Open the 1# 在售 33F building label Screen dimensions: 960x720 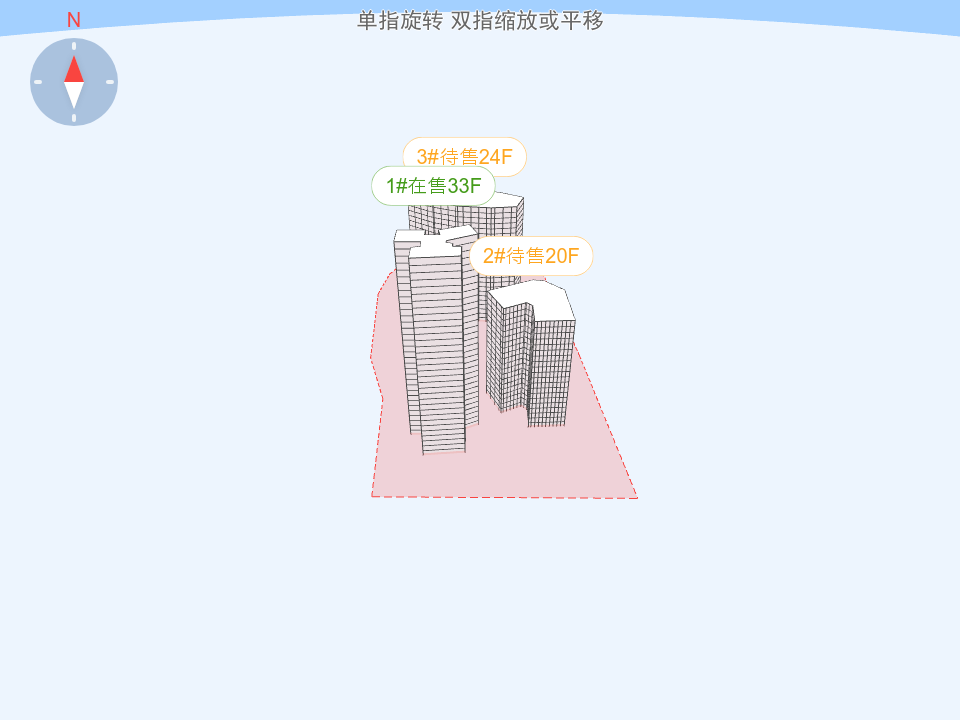[x=433, y=186]
